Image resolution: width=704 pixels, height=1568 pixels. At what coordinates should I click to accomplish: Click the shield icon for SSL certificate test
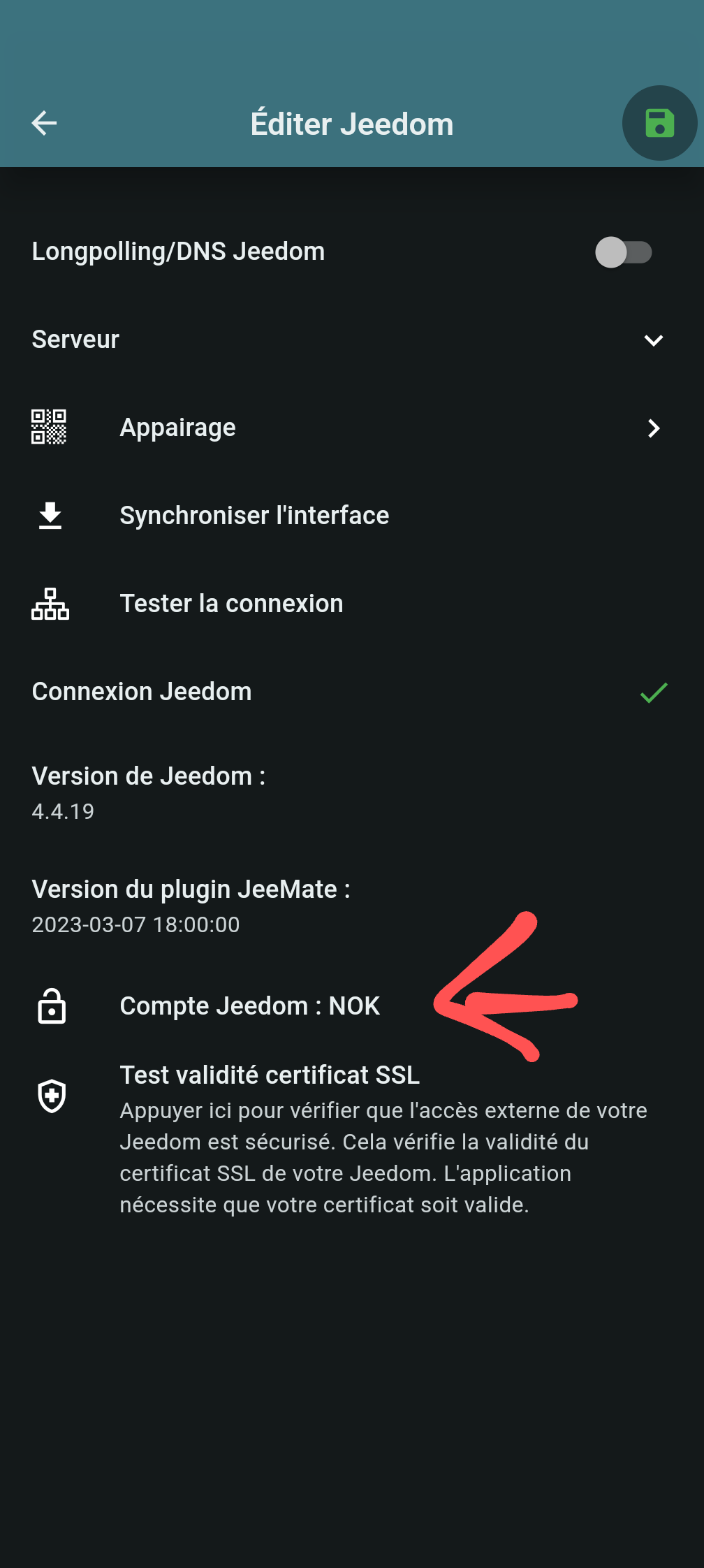pyautogui.click(x=52, y=1095)
